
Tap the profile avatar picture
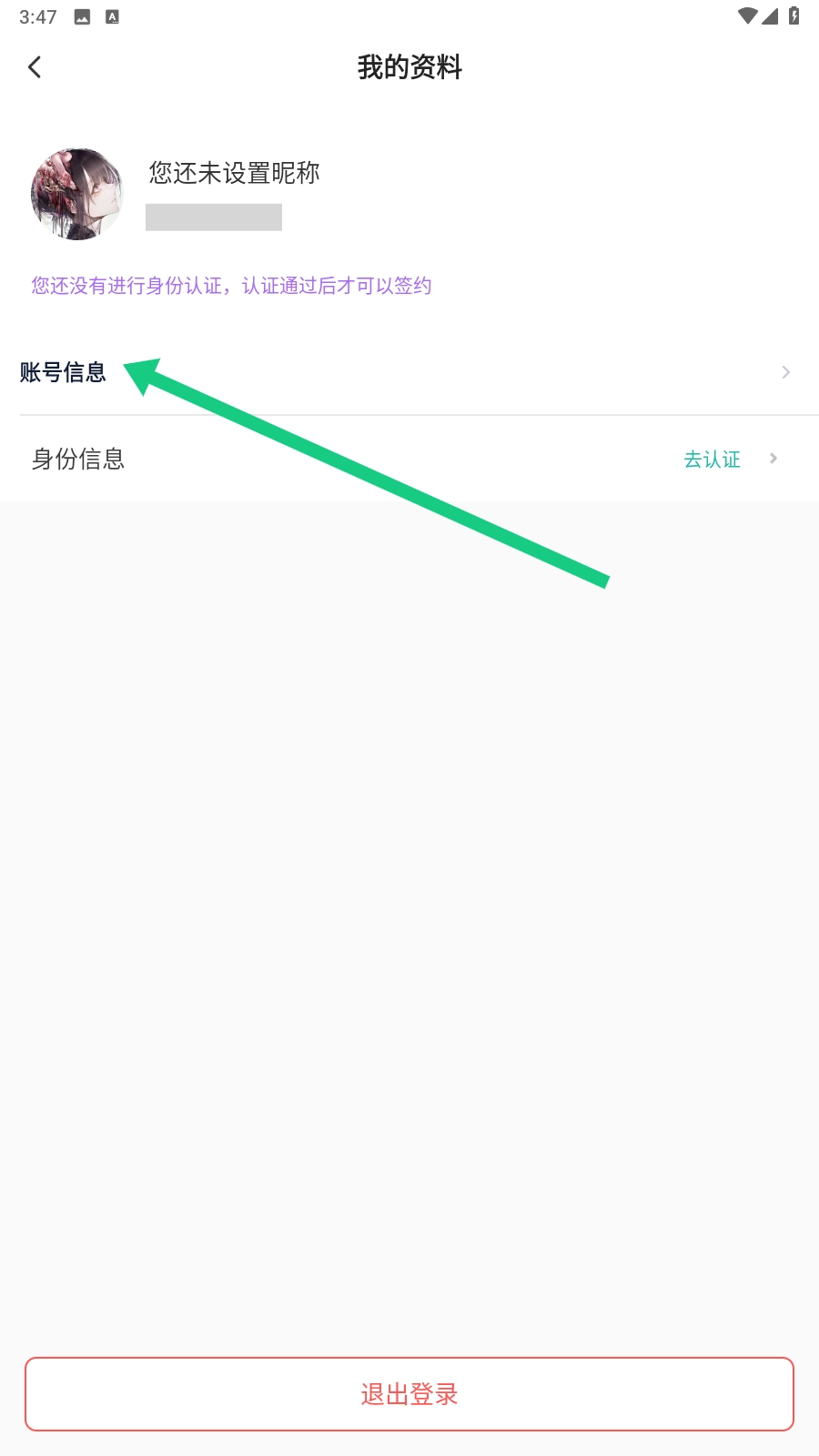(x=77, y=195)
